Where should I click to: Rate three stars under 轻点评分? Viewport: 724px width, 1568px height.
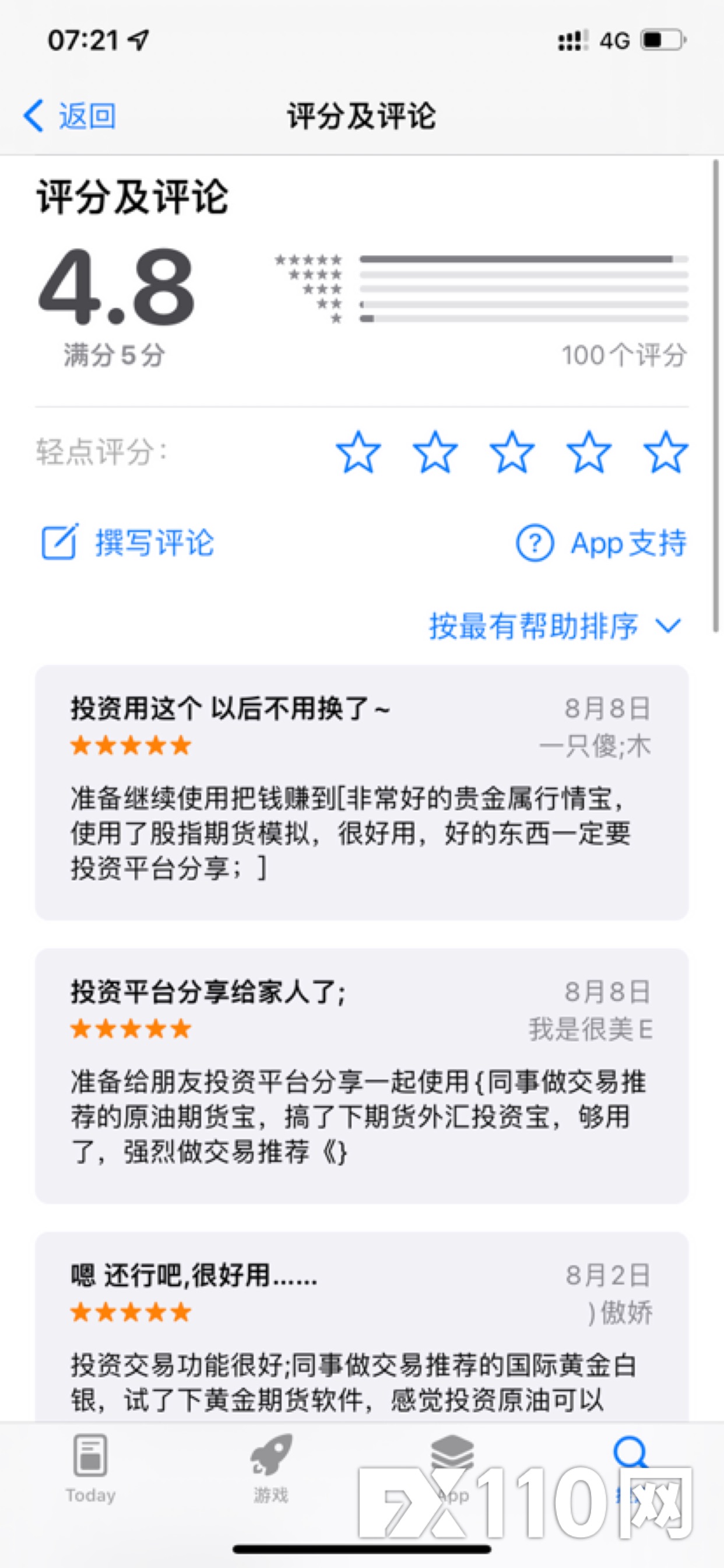pyautogui.click(x=512, y=452)
